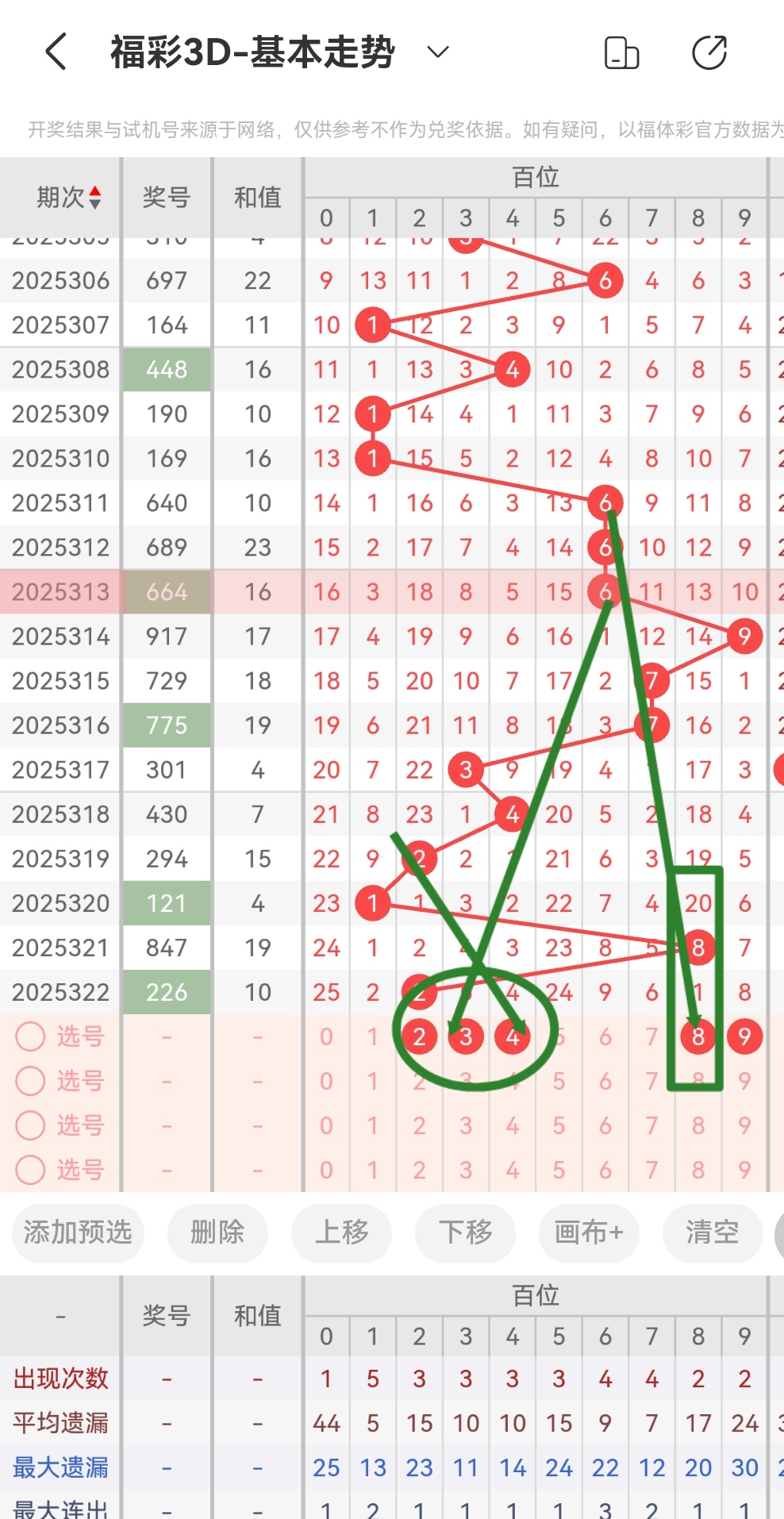
Task: Select the fourth 选号 row radio
Action: pos(31,1170)
